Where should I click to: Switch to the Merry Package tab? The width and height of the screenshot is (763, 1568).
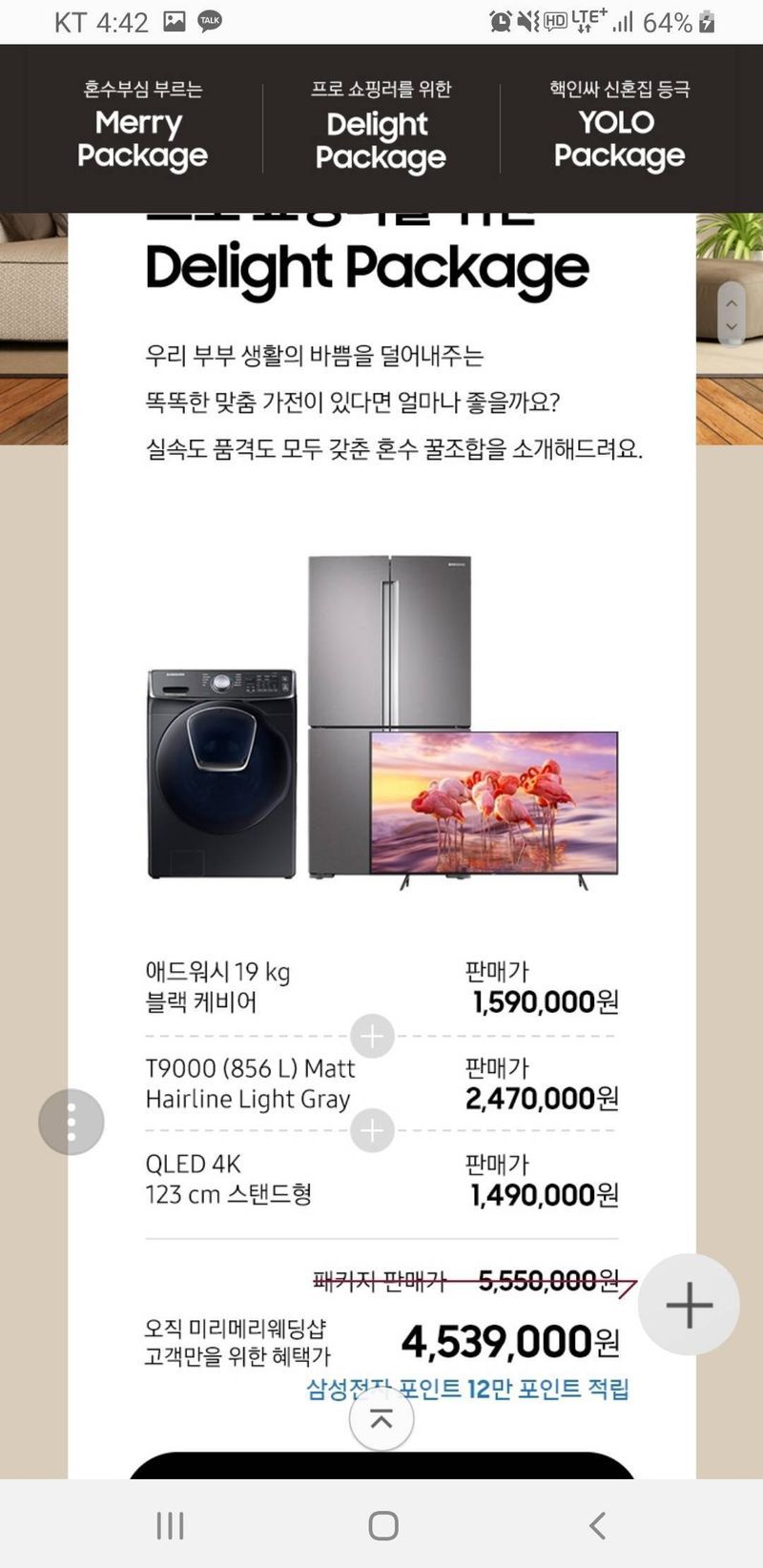point(142,129)
